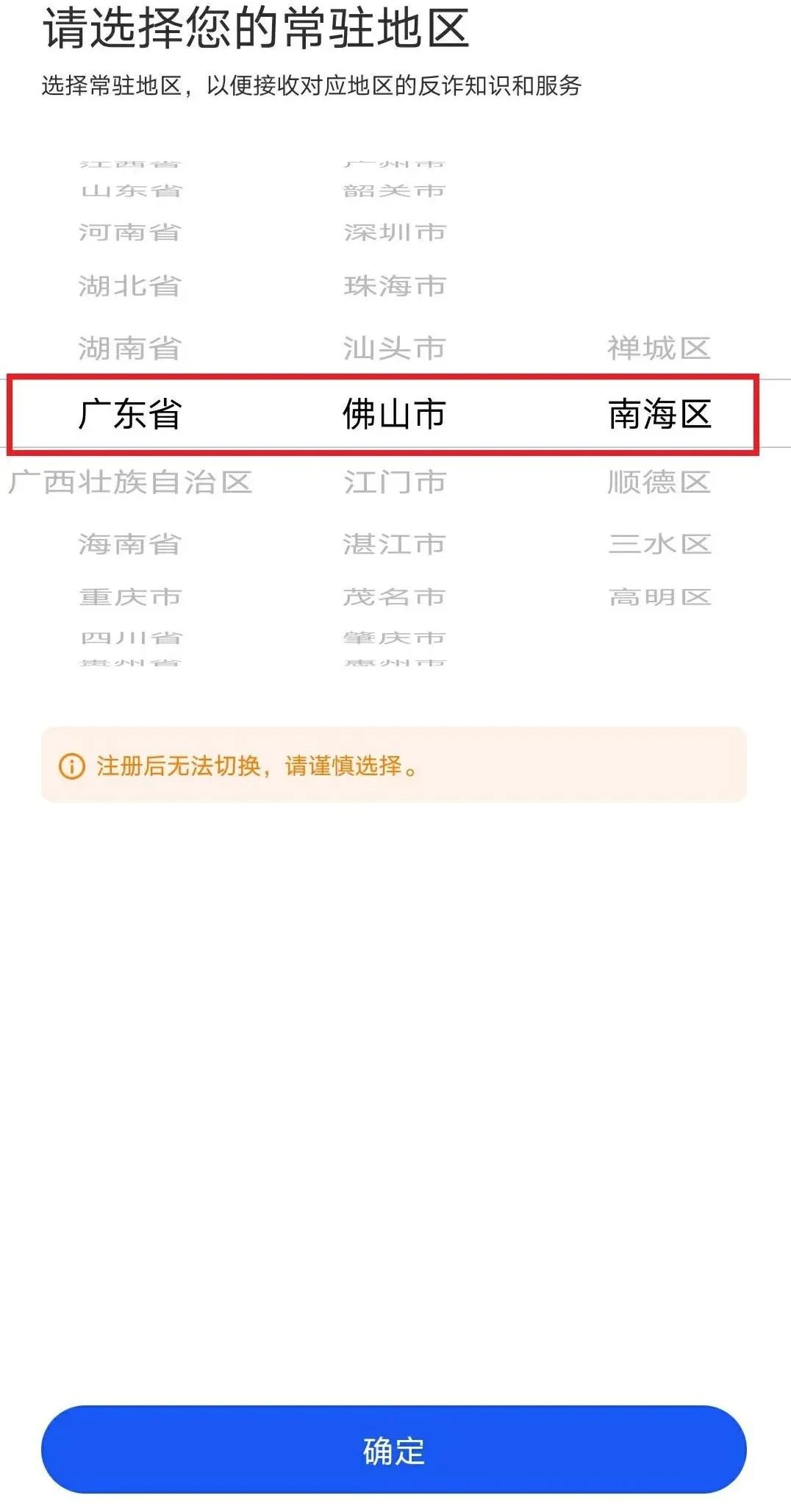Select 江门市 in the city column
The height and width of the screenshot is (1512, 791).
click(395, 482)
